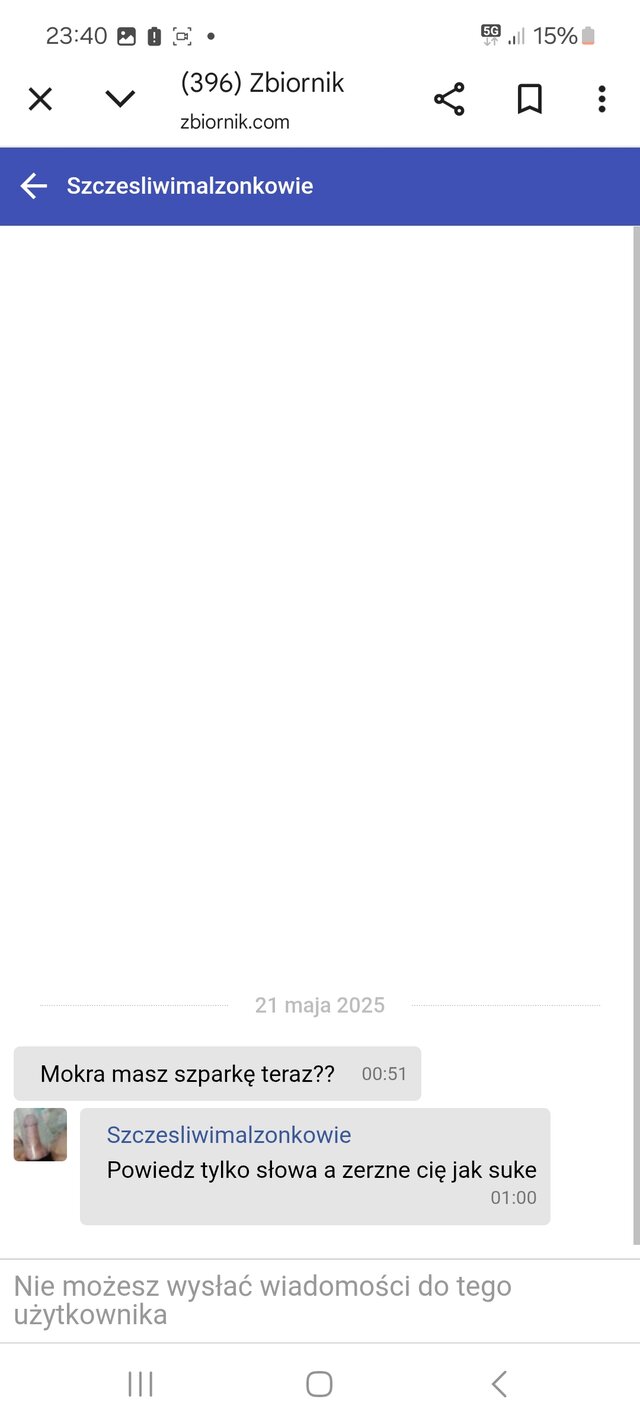This screenshot has height=1422, width=640.
Task: Open the browser overflow menu
Action: click(602, 99)
